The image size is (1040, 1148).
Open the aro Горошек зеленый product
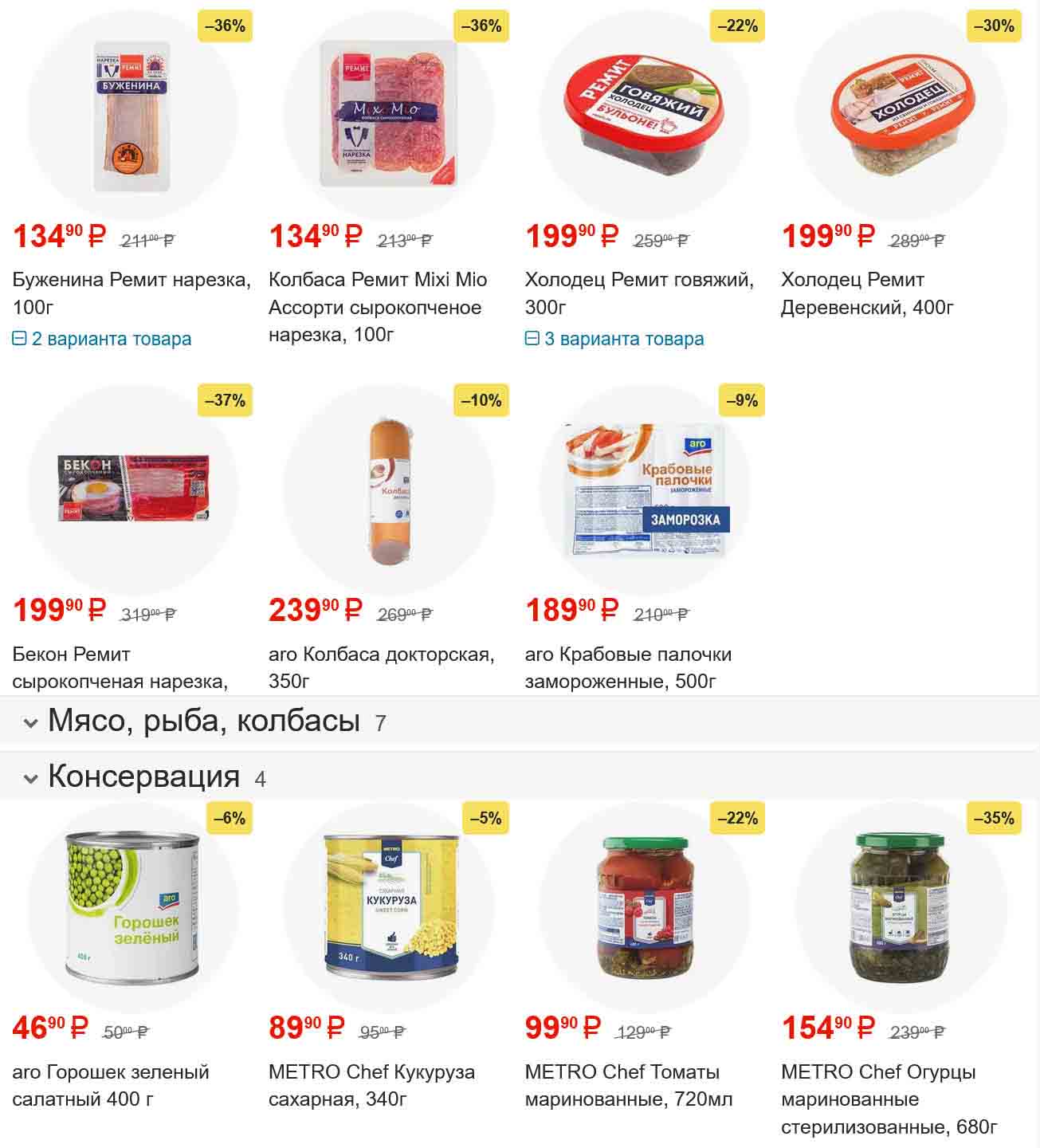pos(111,1085)
